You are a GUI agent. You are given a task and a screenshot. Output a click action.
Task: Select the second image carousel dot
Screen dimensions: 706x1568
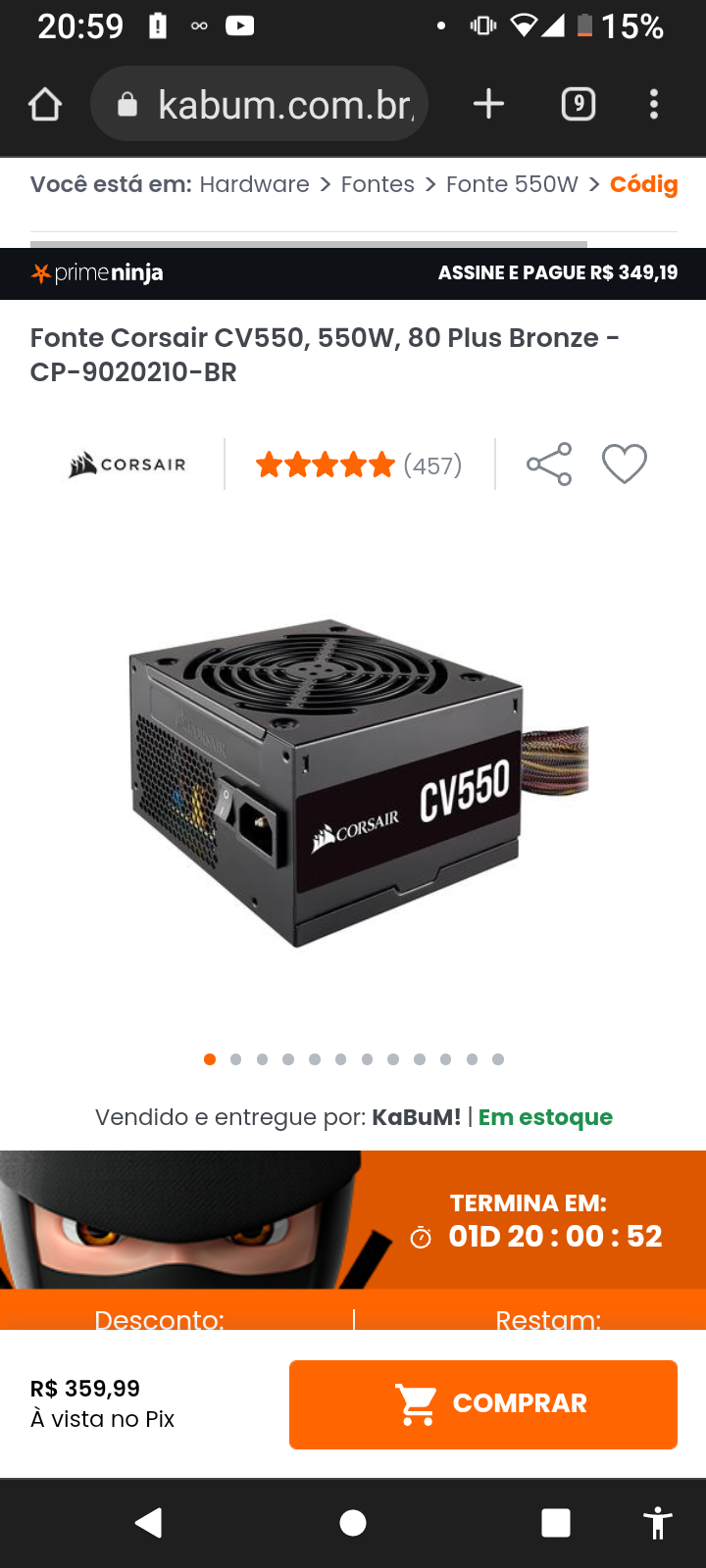pos(236,1059)
